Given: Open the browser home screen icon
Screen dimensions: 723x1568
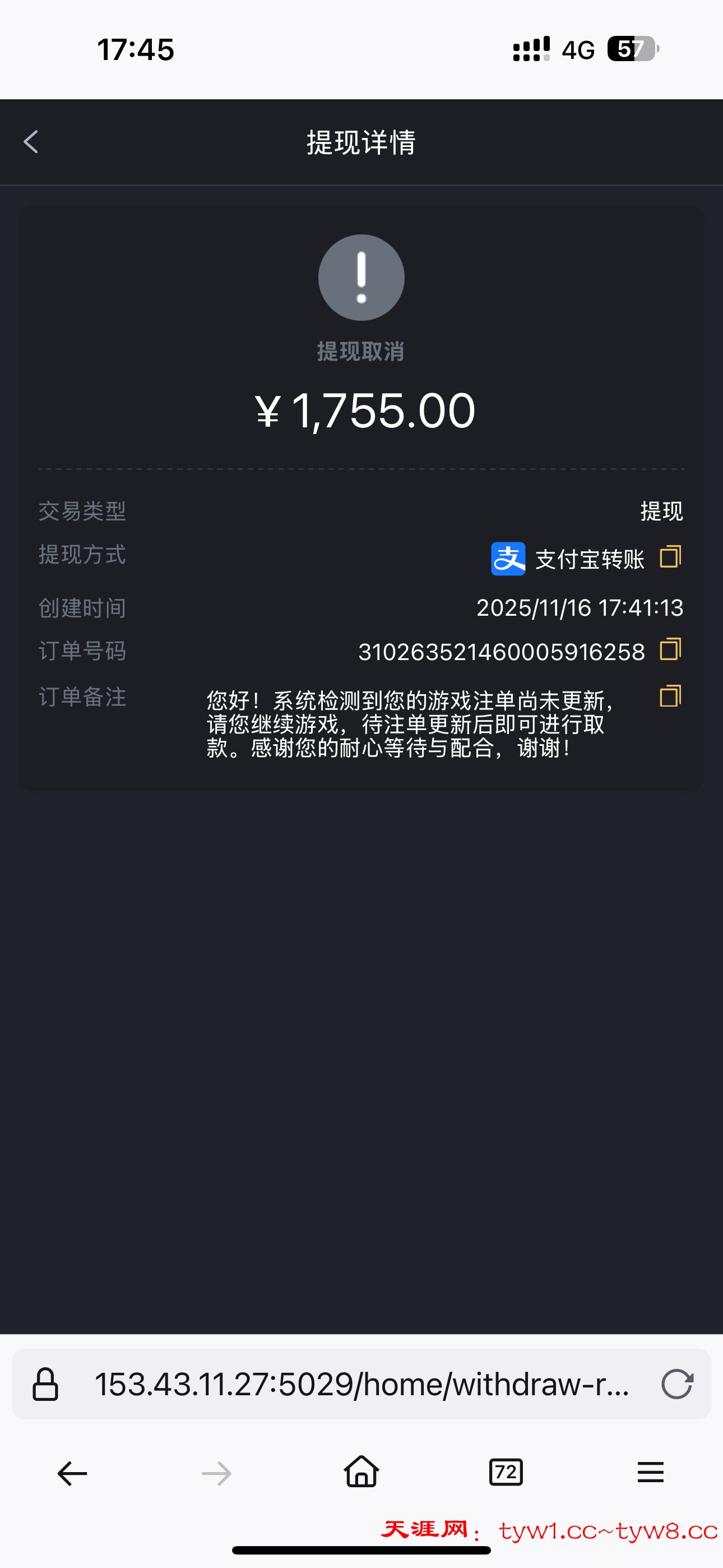Looking at the screenshot, I should tap(361, 1473).
